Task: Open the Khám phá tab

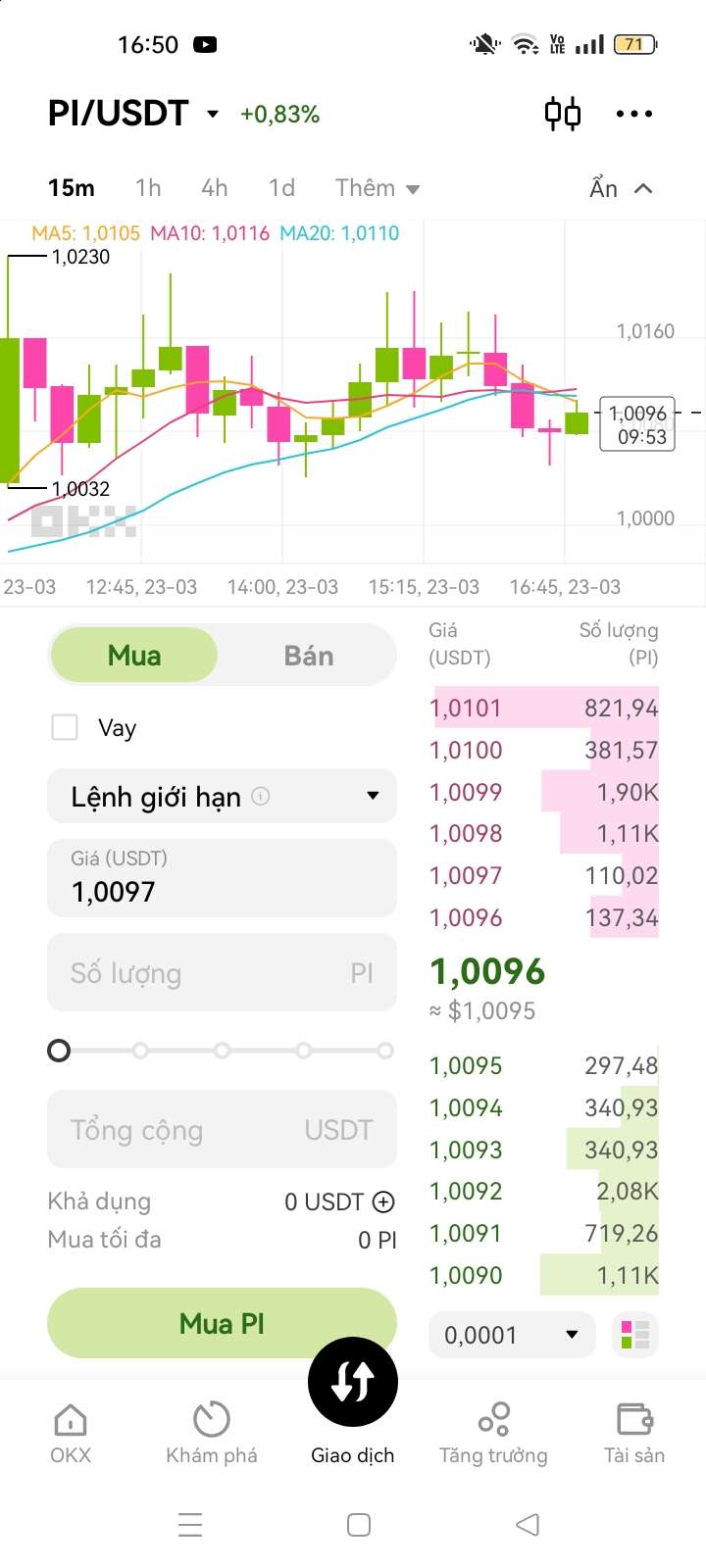Action: tap(212, 1431)
